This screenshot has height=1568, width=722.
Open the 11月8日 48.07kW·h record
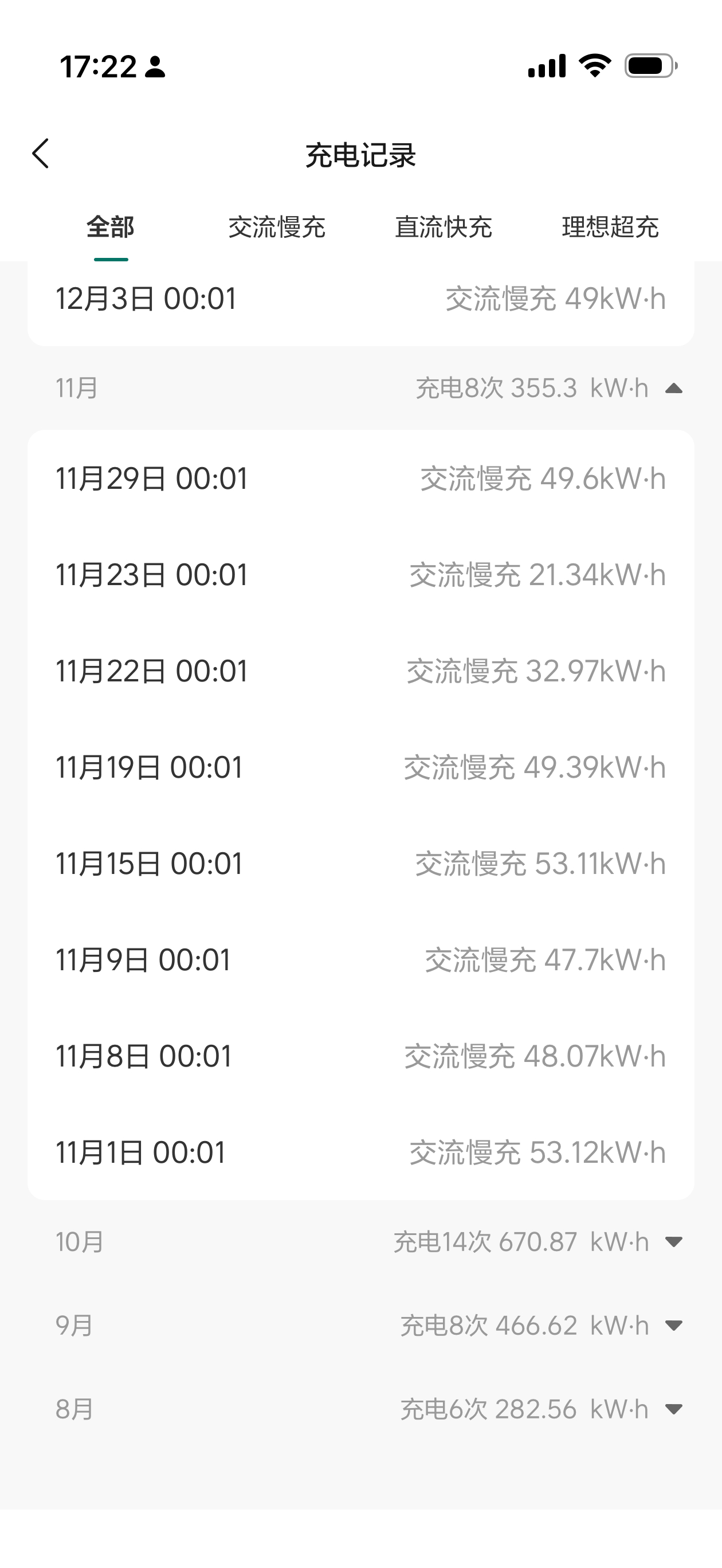360,1056
